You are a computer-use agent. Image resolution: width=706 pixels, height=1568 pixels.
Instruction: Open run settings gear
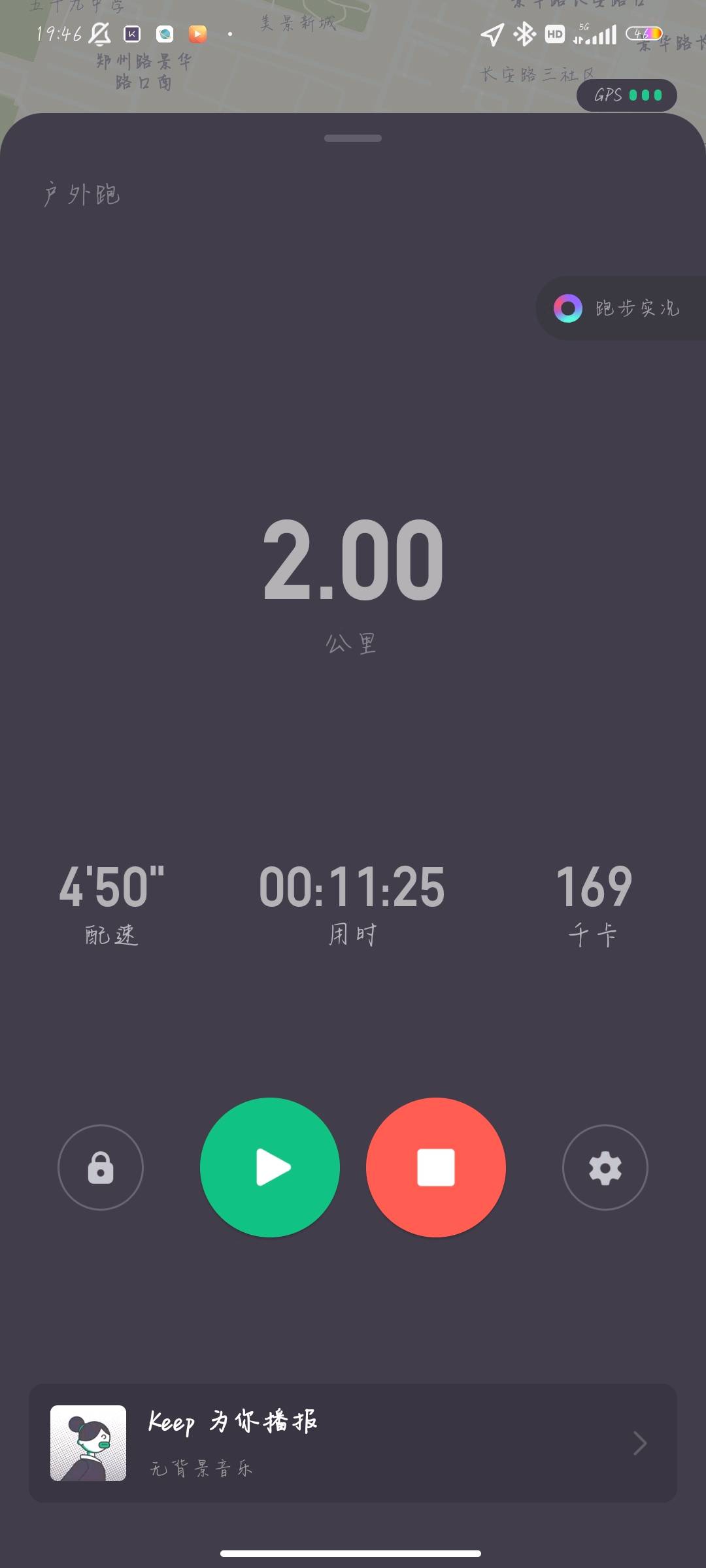pos(605,1167)
